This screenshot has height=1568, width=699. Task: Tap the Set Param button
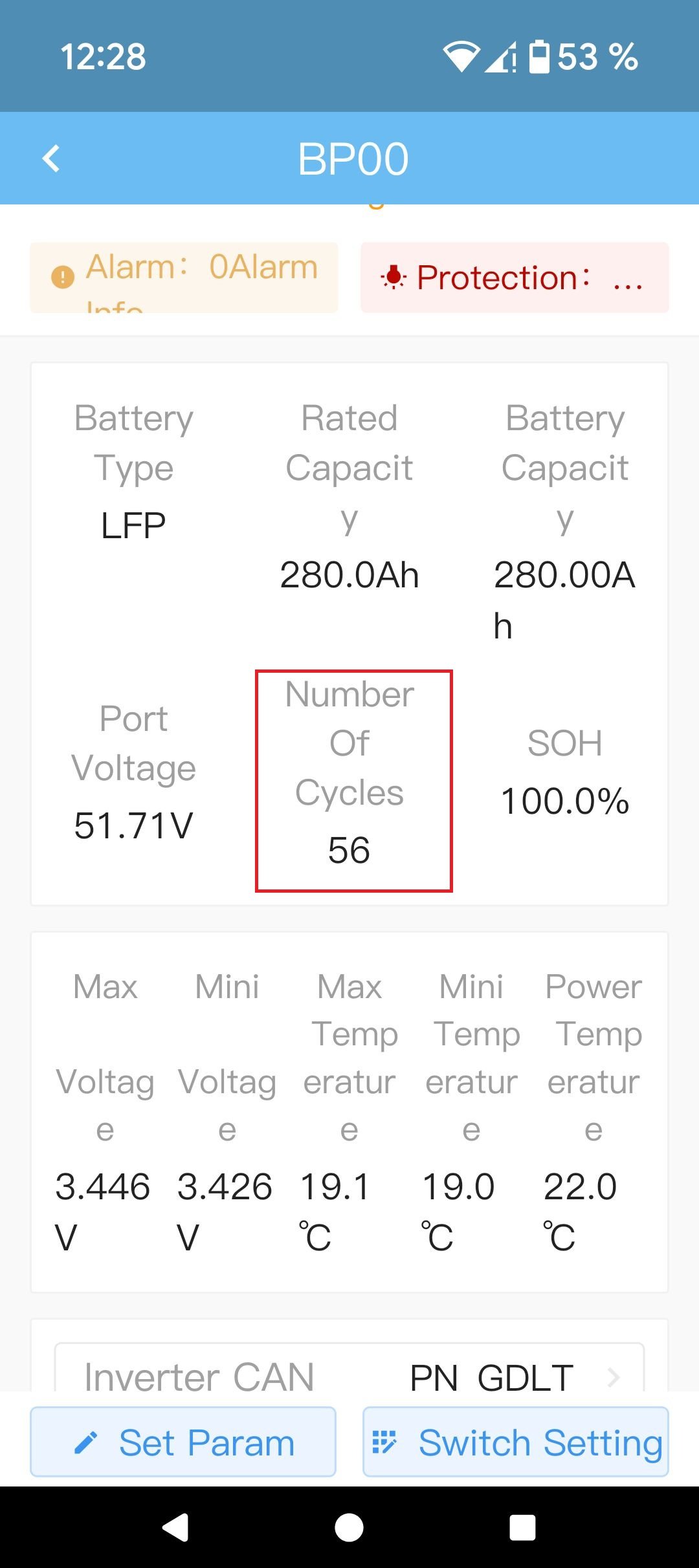183,1443
